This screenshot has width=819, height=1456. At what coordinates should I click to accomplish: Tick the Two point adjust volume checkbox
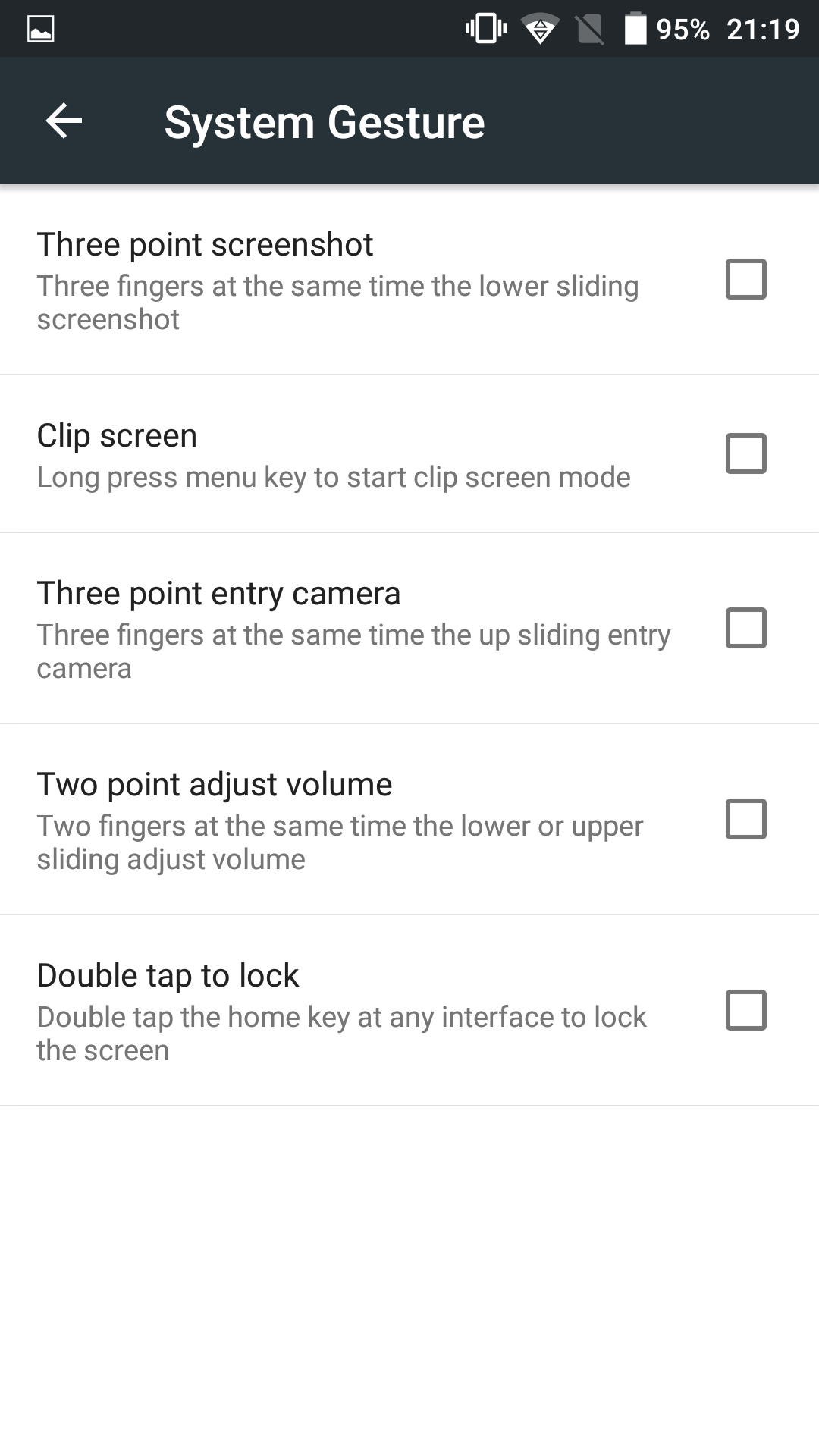click(746, 819)
